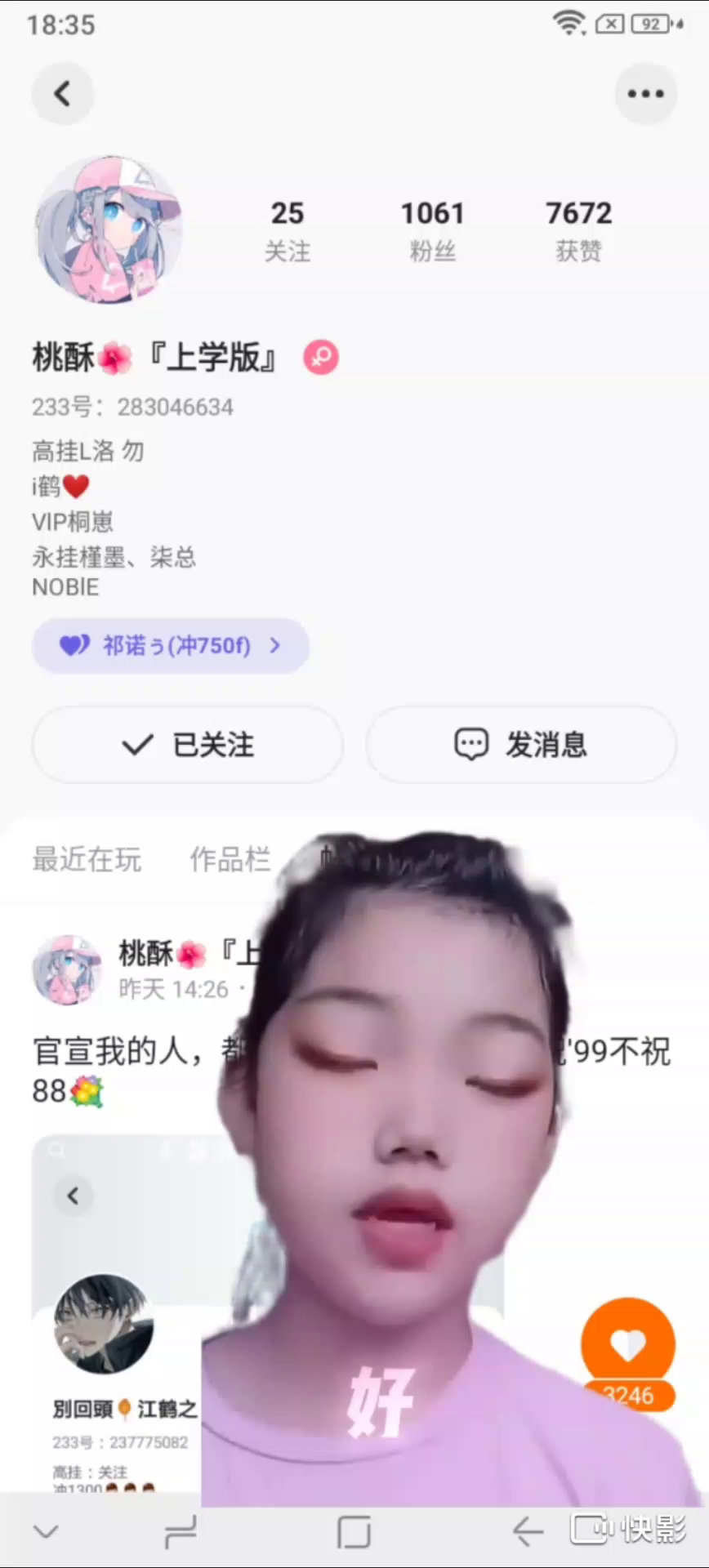Switch to the 最近在玩 tab
709x1568 pixels.
[x=87, y=859]
